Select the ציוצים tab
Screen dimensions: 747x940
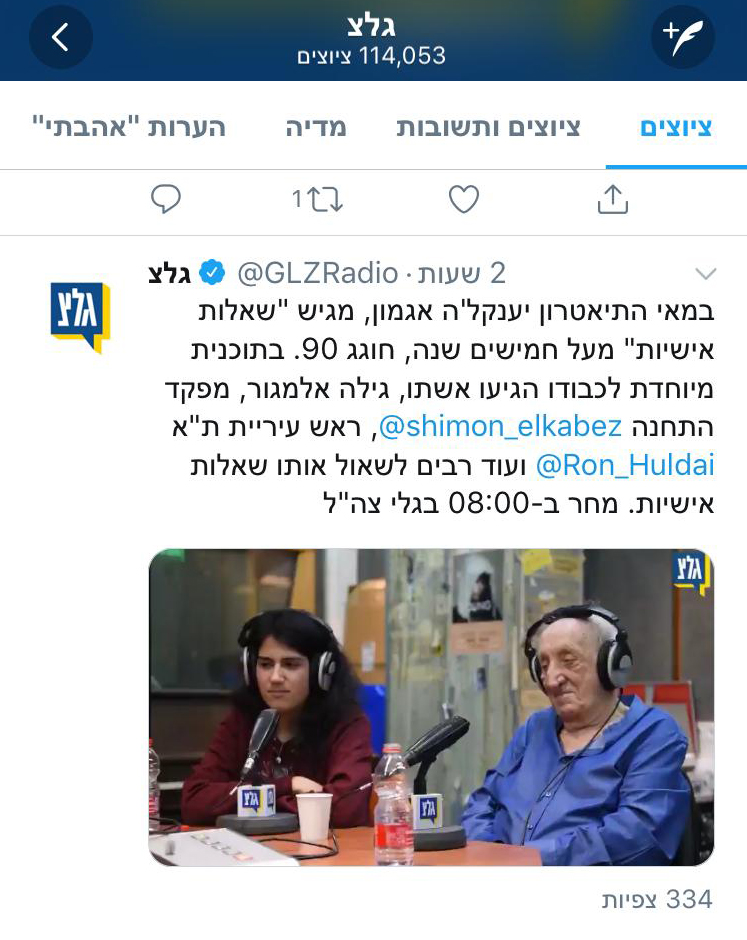tap(676, 127)
